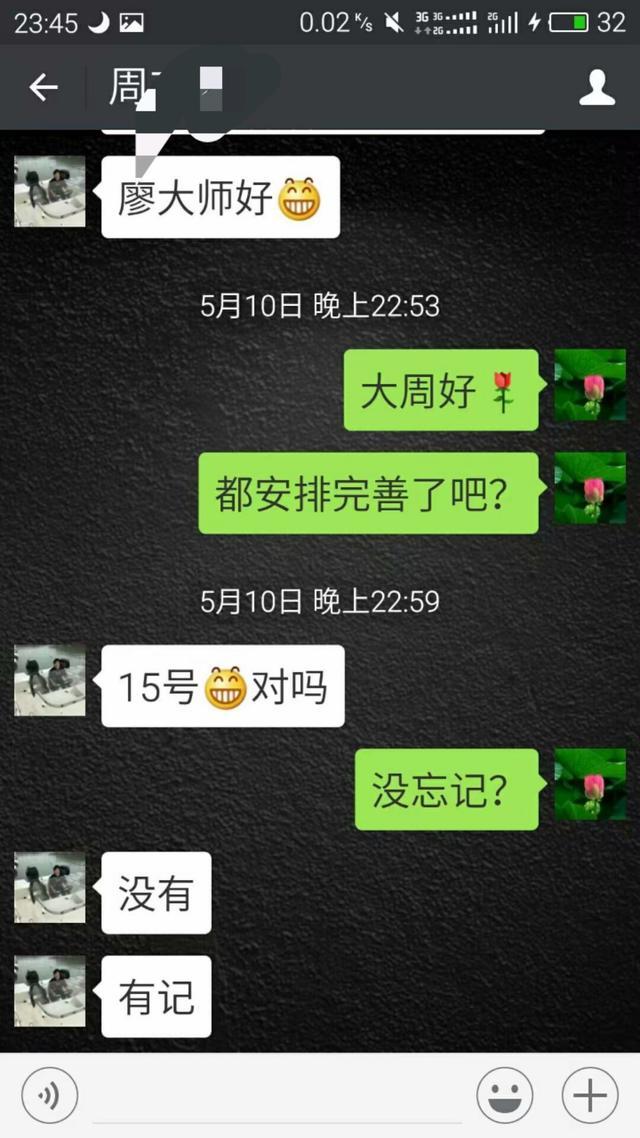Switch to voice message input
This screenshot has height=1138, width=640.
(49, 1095)
